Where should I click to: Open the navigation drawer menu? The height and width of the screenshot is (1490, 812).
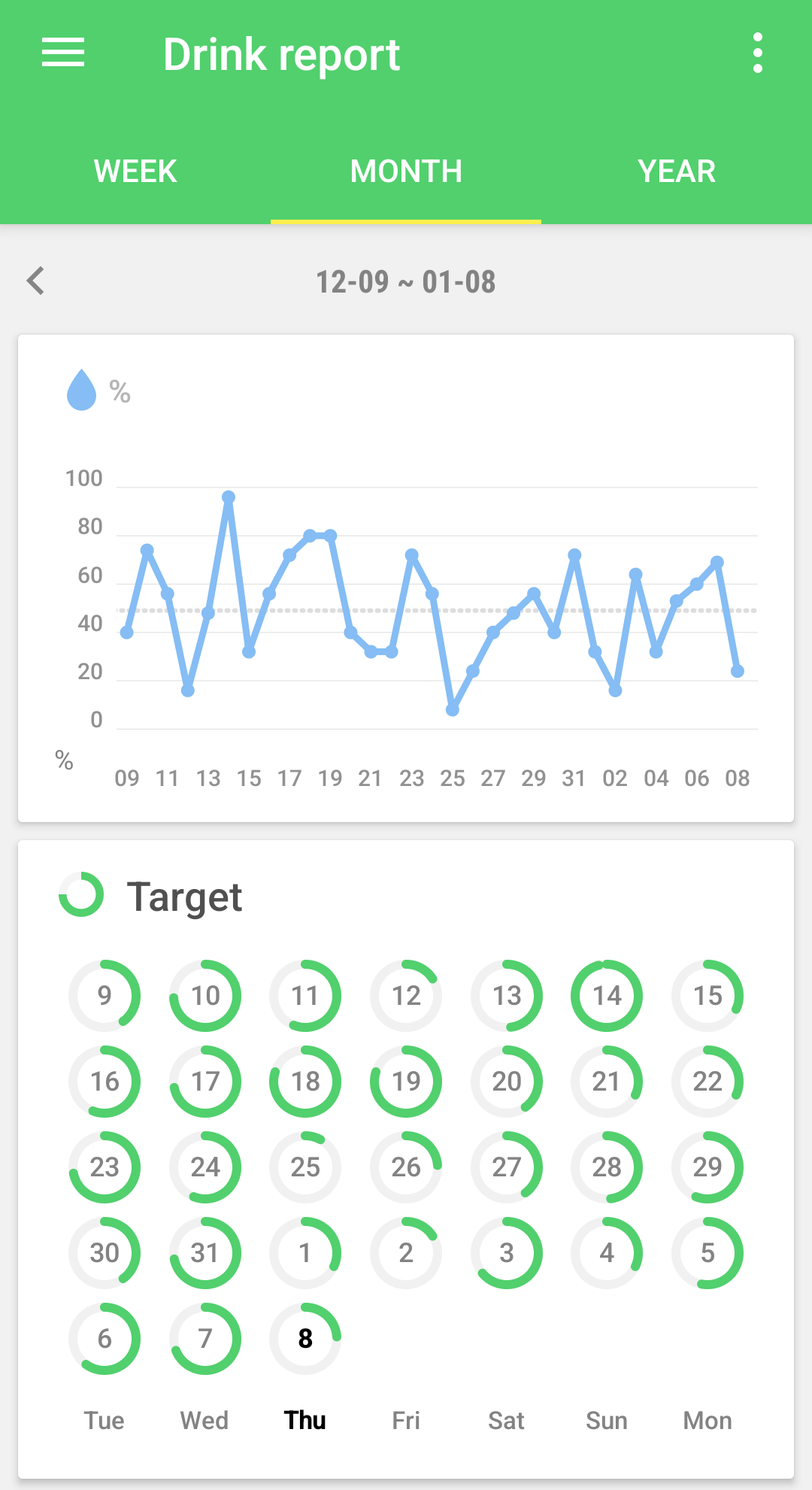[63, 53]
